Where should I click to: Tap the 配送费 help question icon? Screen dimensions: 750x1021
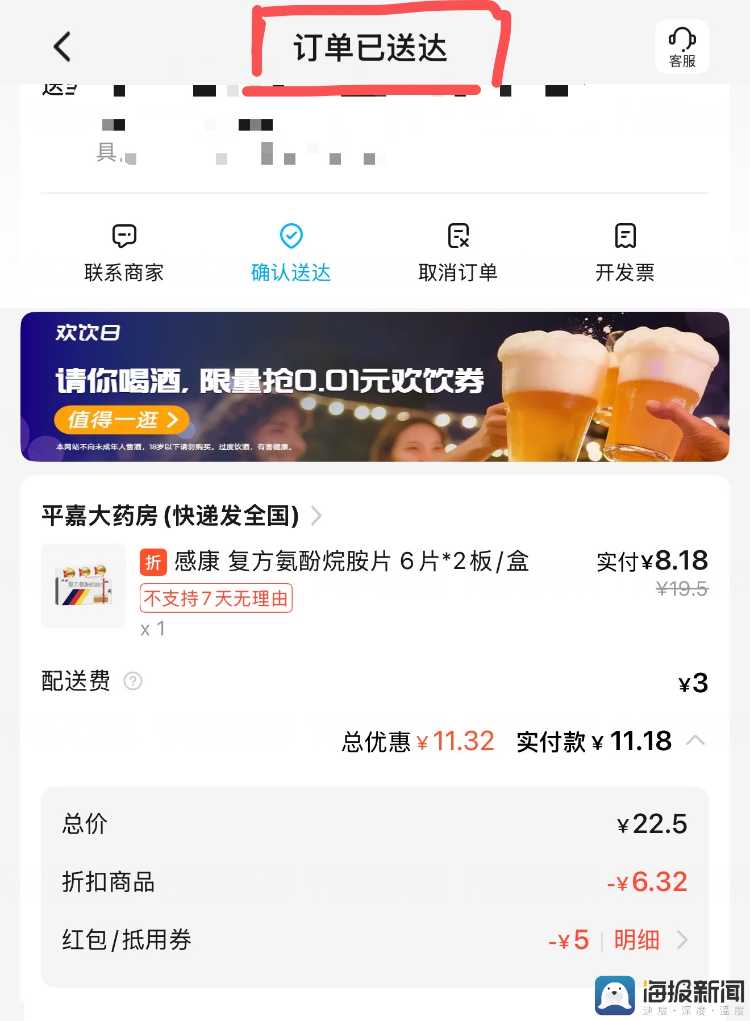point(133,681)
